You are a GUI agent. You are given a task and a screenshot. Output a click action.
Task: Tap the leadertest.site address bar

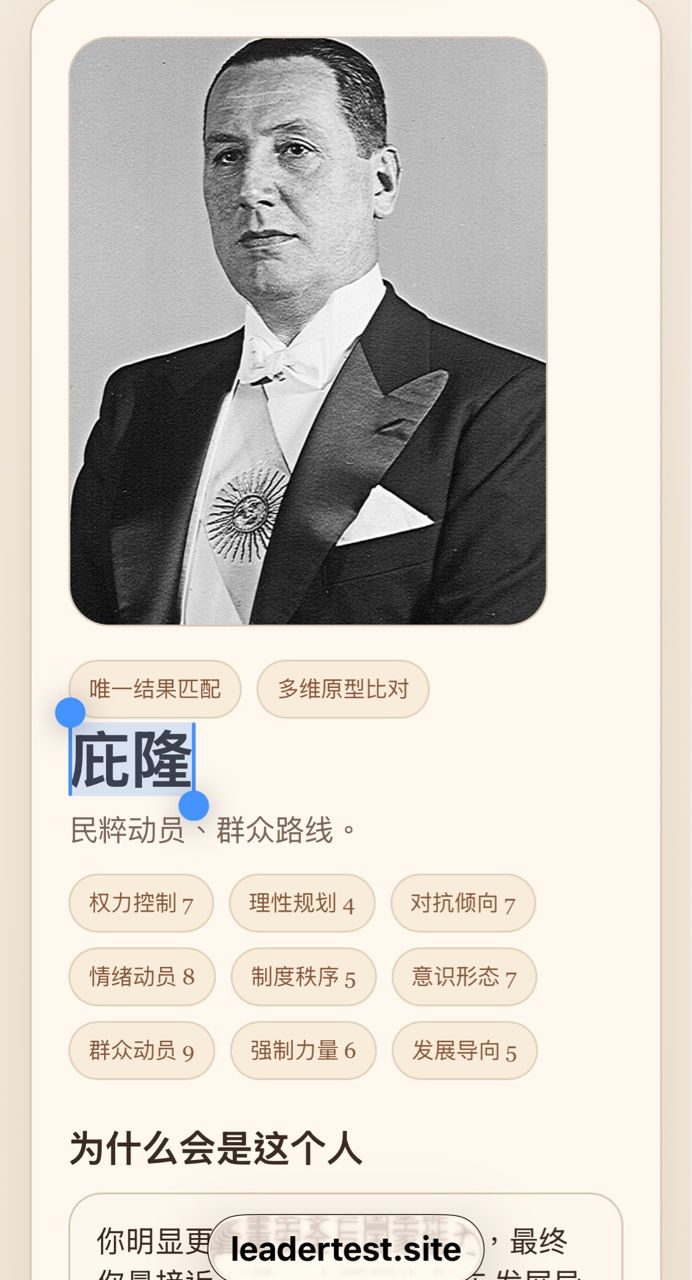click(x=346, y=1249)
